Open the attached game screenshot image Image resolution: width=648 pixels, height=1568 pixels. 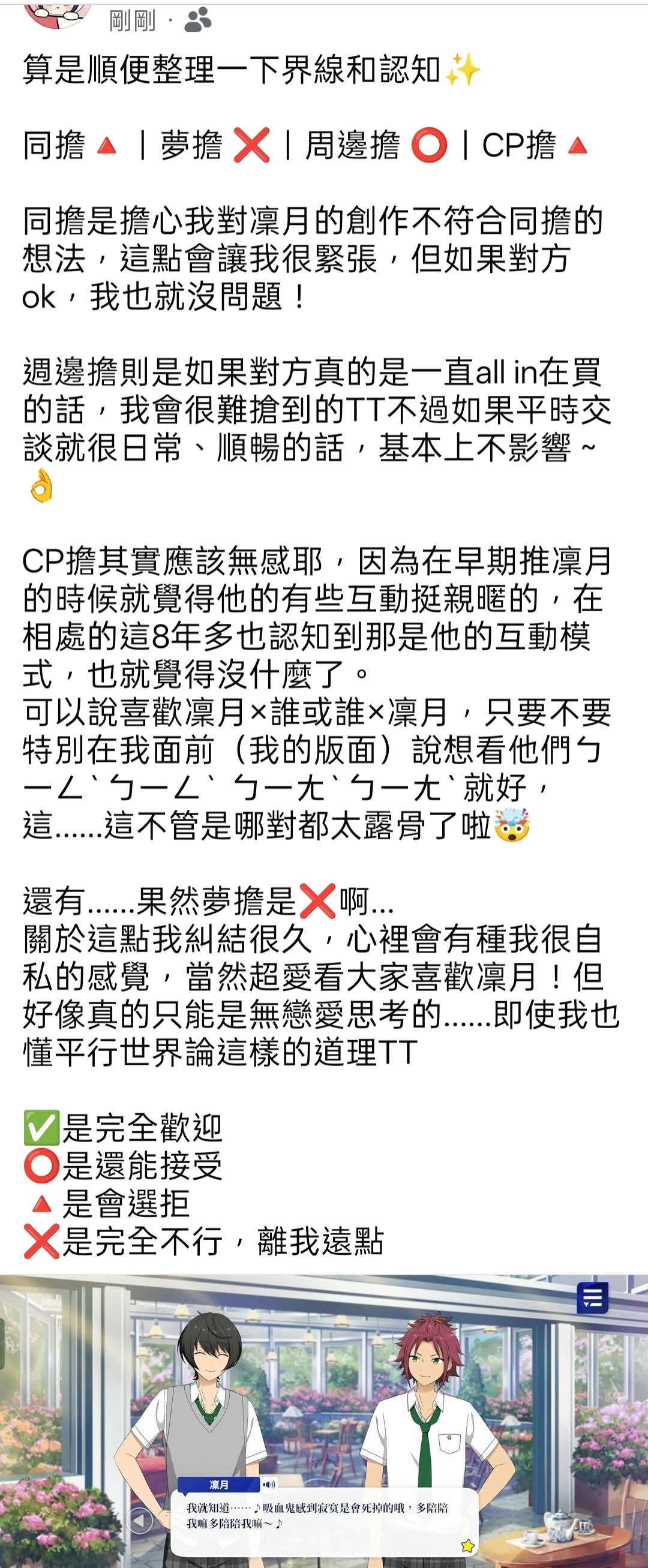[x=324, y=1418]
